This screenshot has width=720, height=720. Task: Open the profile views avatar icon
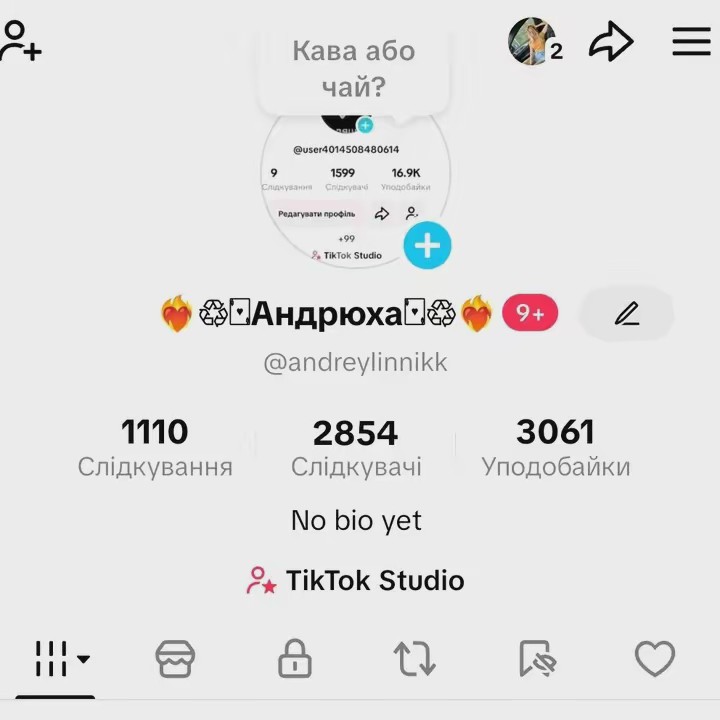[532, 42]
